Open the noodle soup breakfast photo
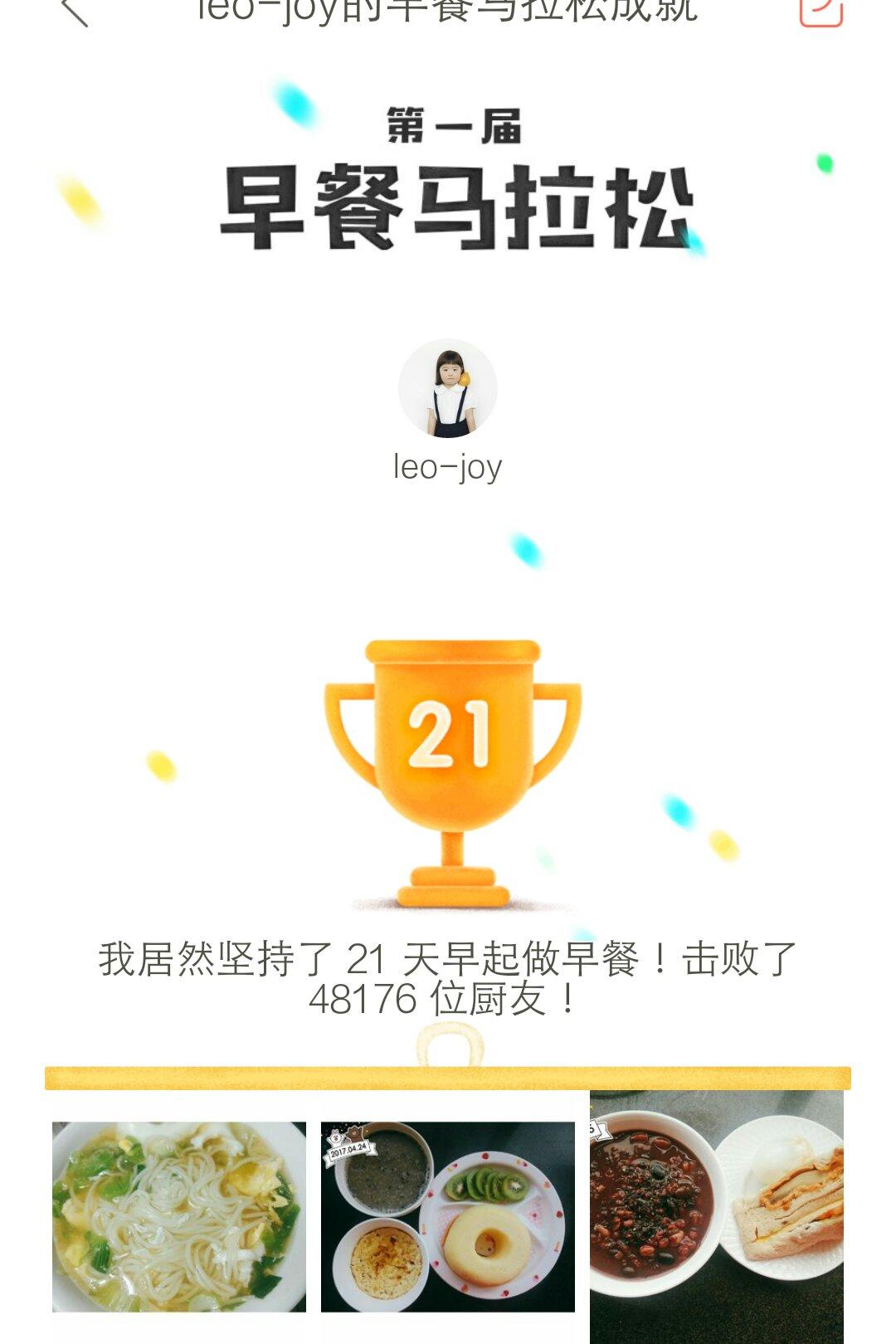The width and height of the screenshot is (896, 1344). click(179, 1216)
